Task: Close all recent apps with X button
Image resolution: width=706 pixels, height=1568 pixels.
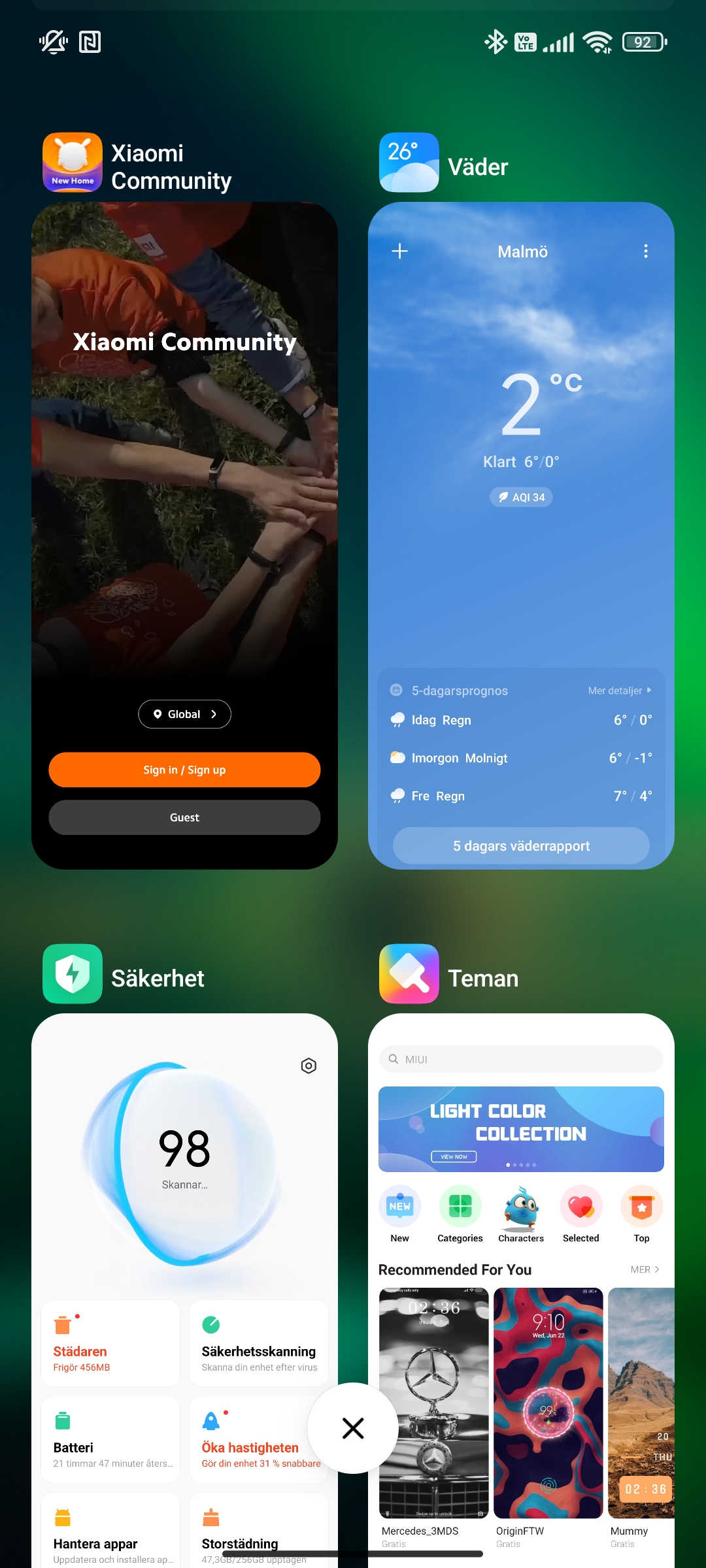Action: point(353,1428)
